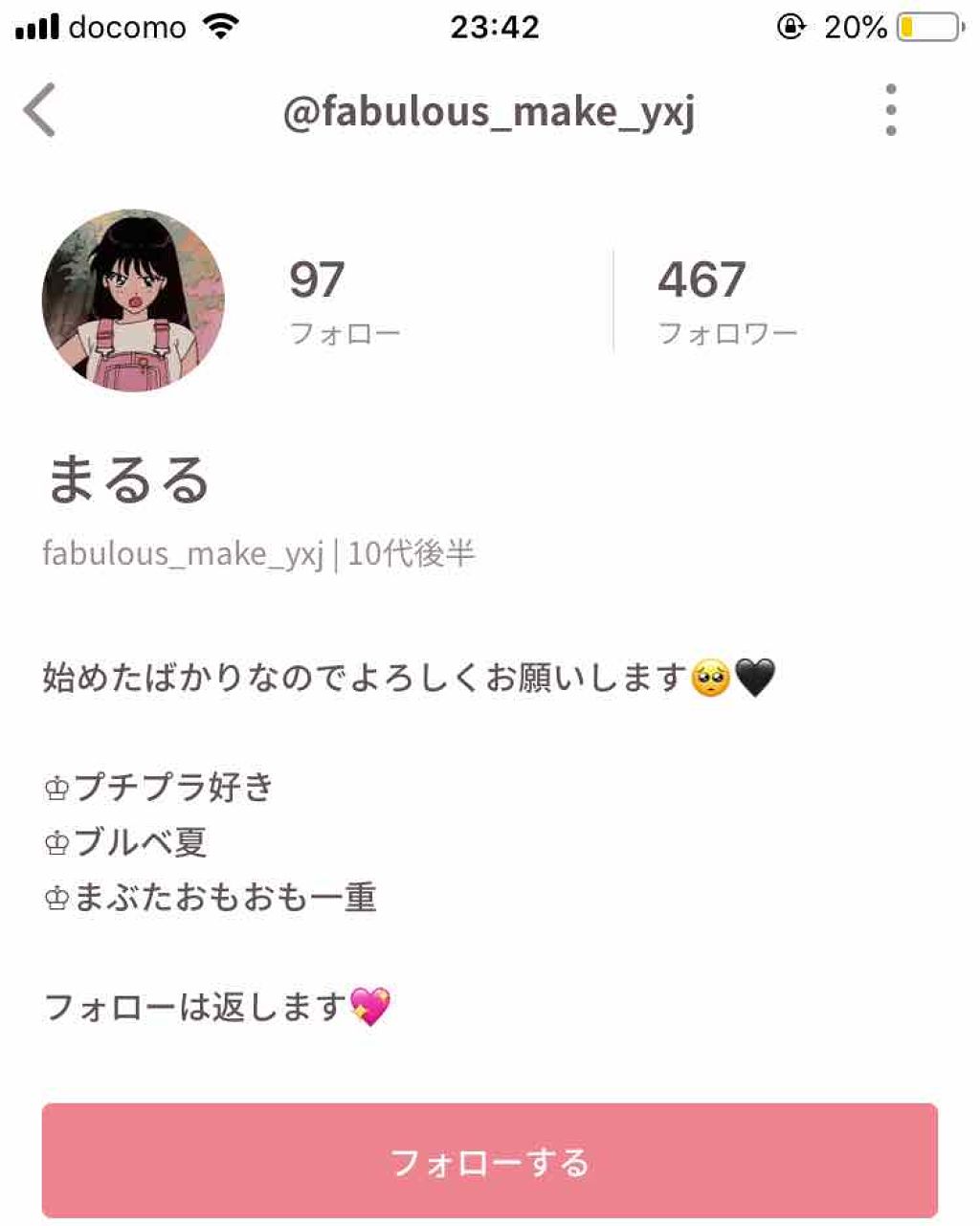This screenshot has width=980, height=1226.
Task: Tap the docomo signal strength bars
Action: 34,27
